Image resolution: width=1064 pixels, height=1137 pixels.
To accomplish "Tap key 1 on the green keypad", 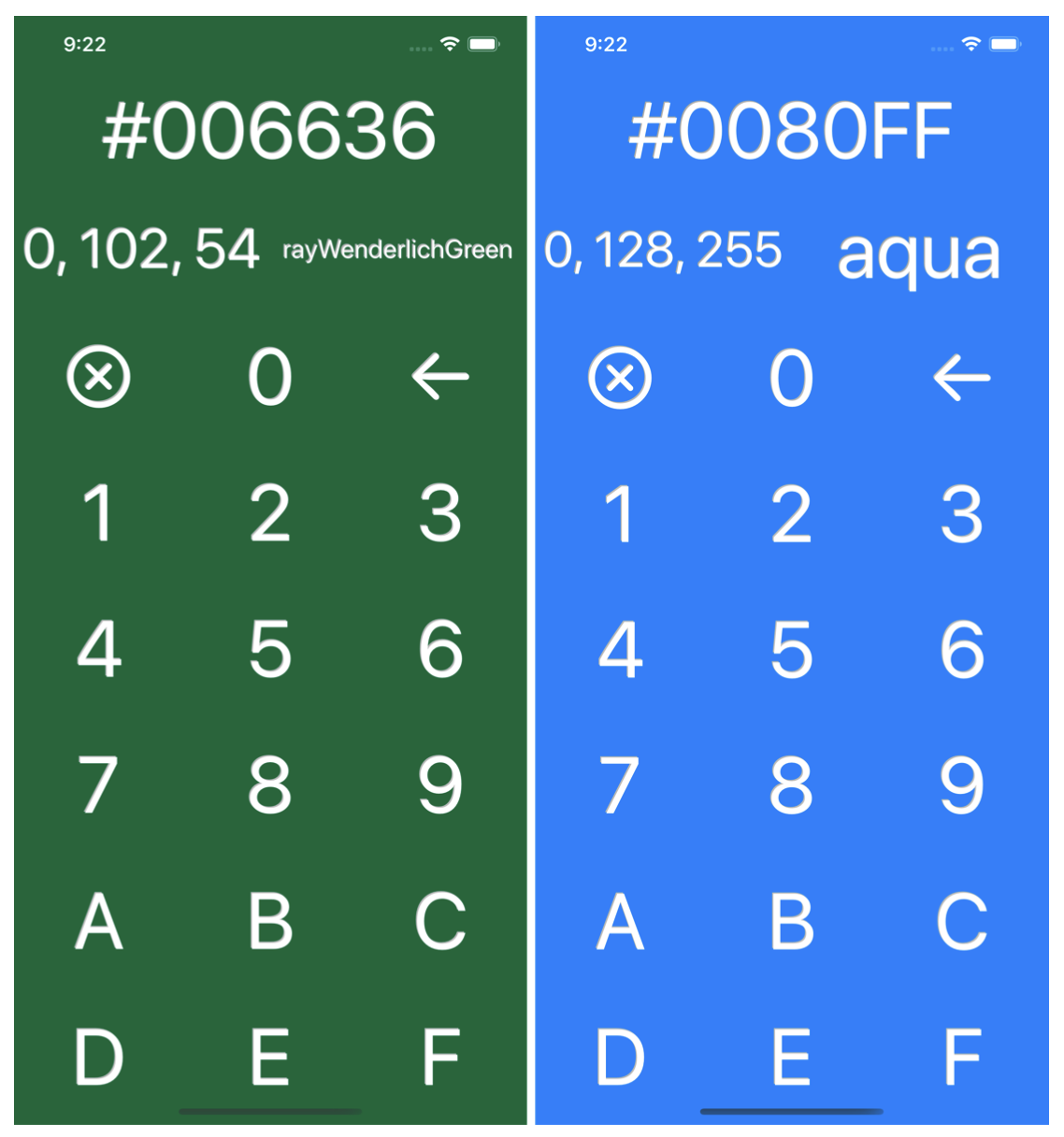I will pyautogui.click(x=99, y=513).
